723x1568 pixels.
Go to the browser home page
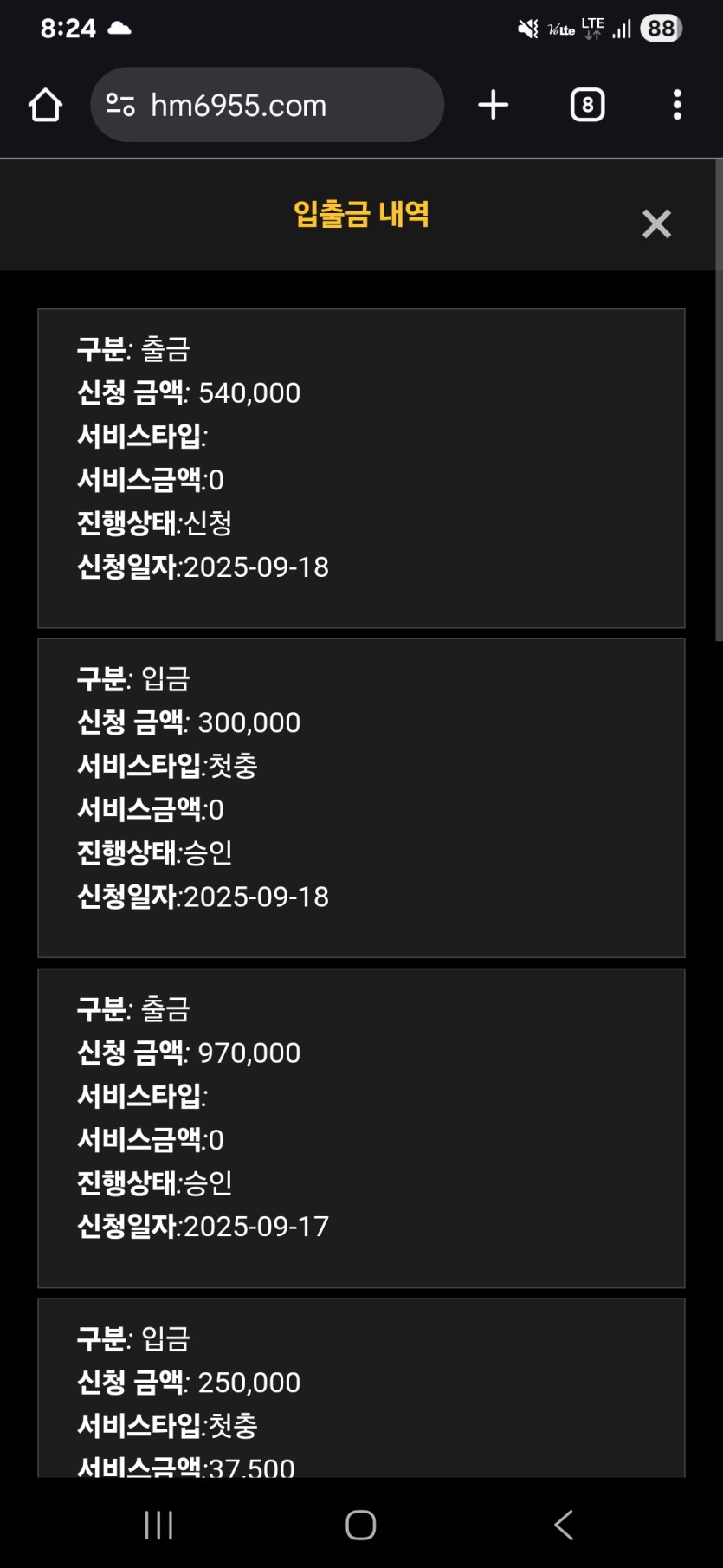(45, 105)
